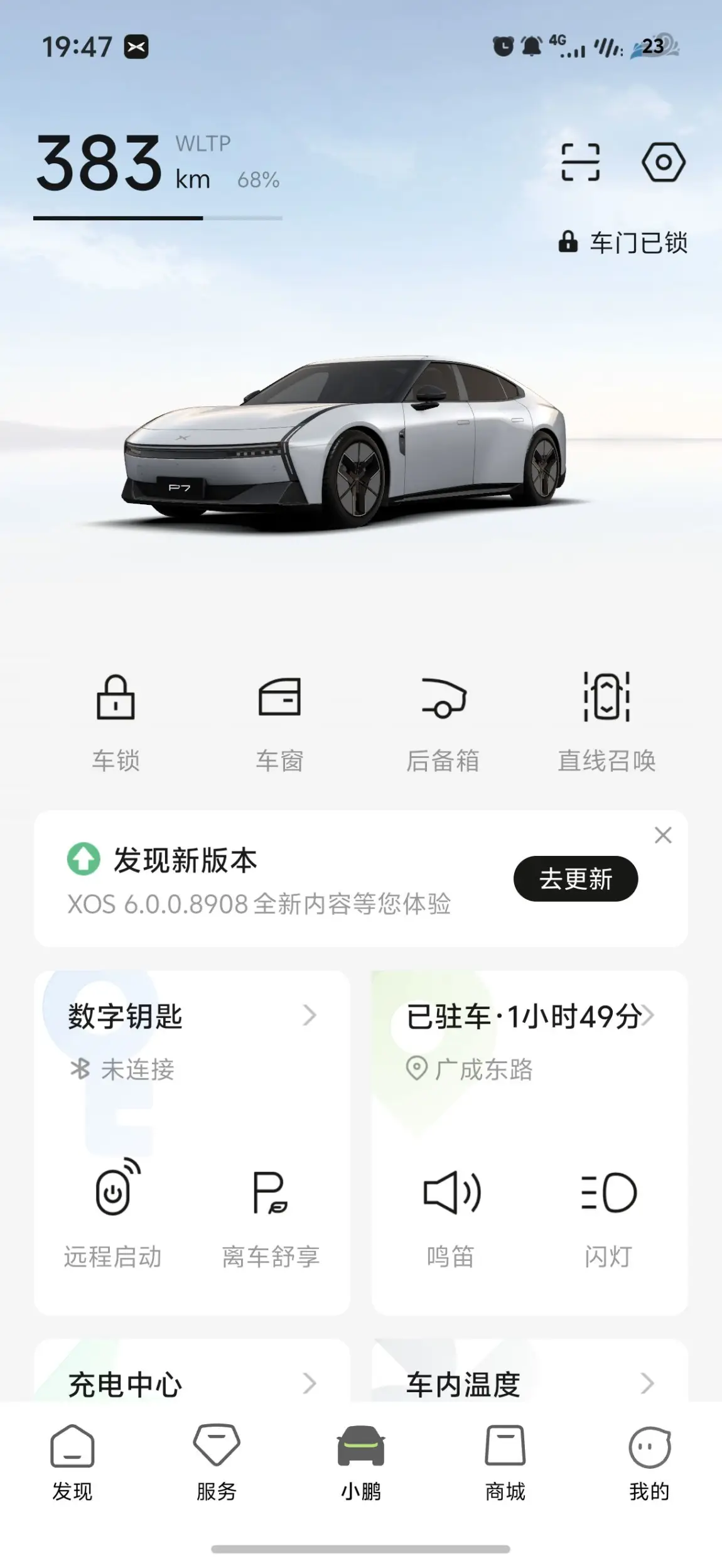Open vehicle settings hexagon icon

tap(663, 162)
